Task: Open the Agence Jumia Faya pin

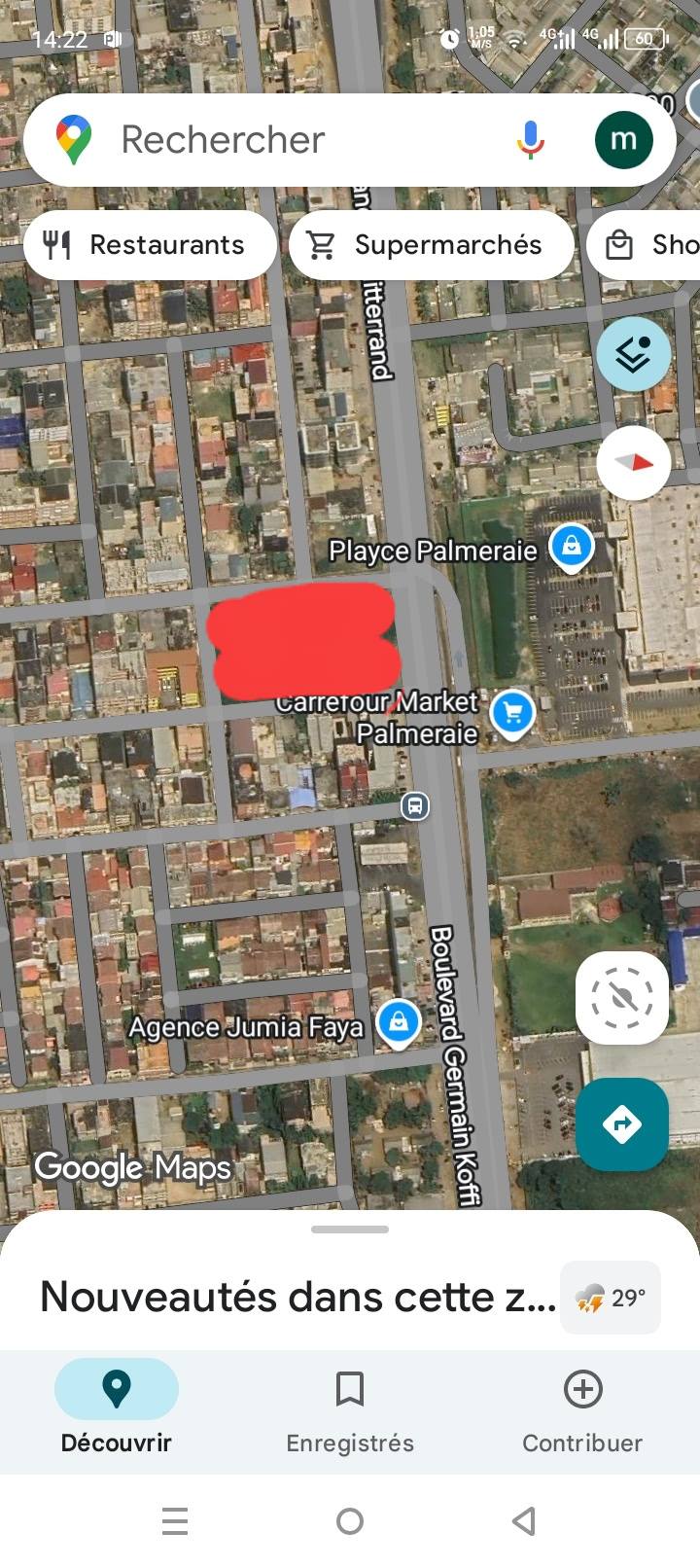Action: point(398,1022)
